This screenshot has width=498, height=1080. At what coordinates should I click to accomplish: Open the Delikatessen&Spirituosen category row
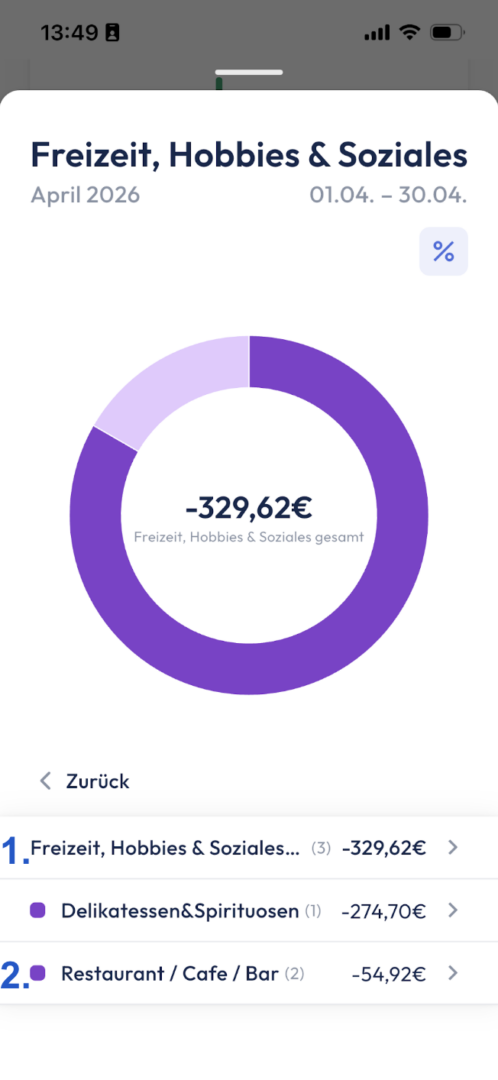pyautogui.click(x=249, y=911)
